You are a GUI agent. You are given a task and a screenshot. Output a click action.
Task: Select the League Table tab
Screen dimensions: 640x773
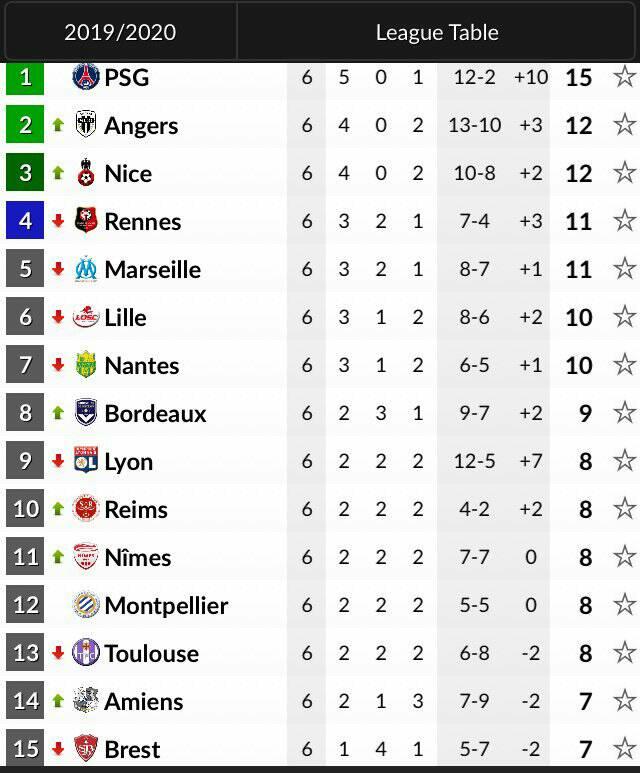coord(436,33)
